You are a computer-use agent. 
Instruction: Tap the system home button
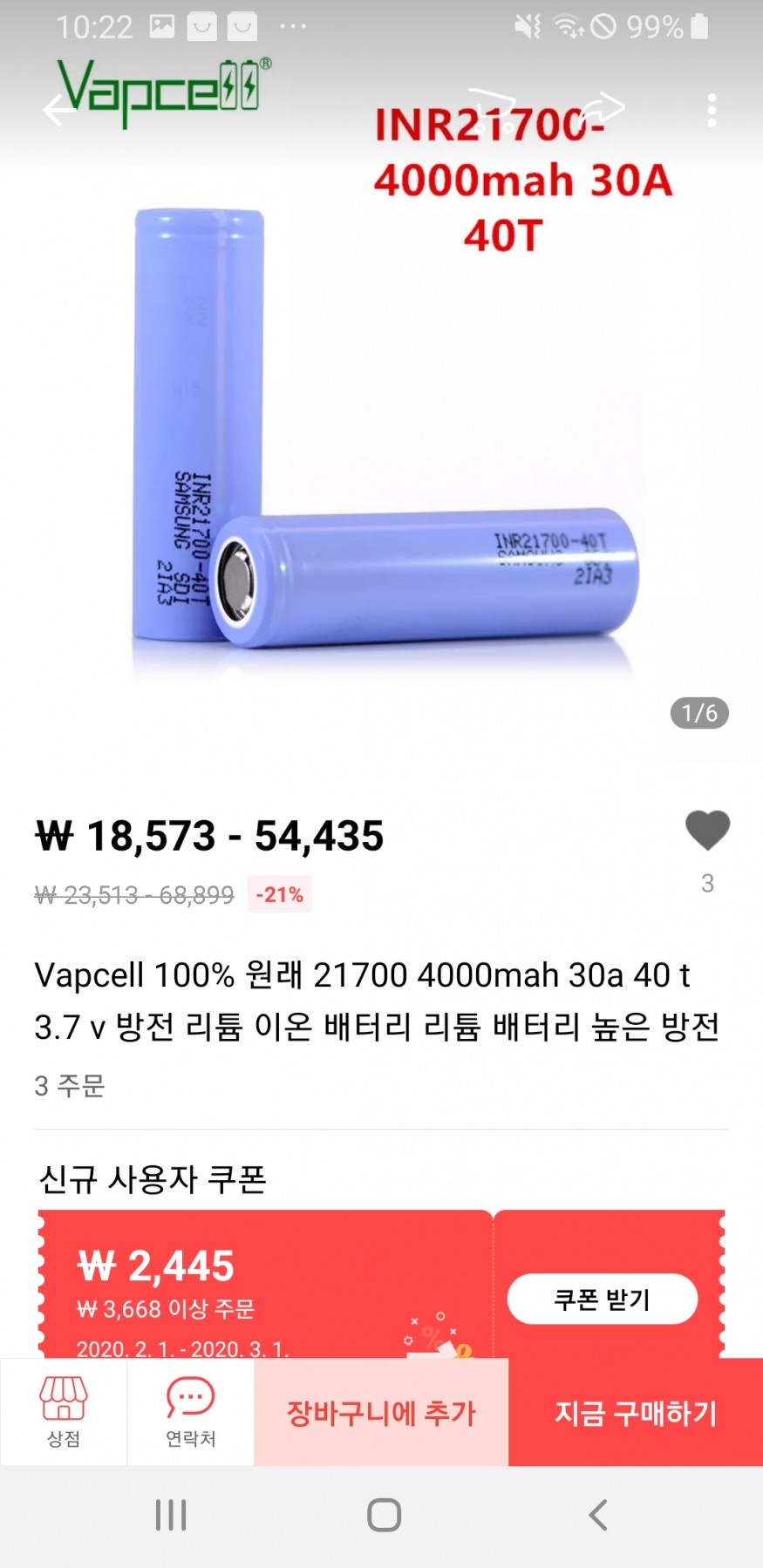(x=384, y=1515)
